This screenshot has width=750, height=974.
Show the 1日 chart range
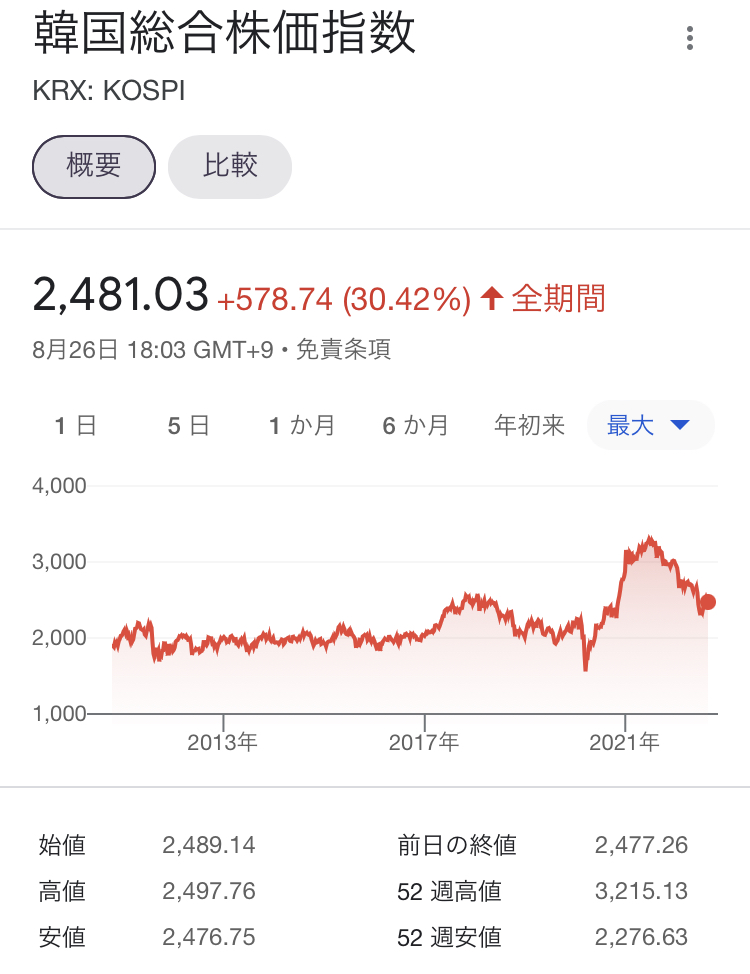point(76,426)
